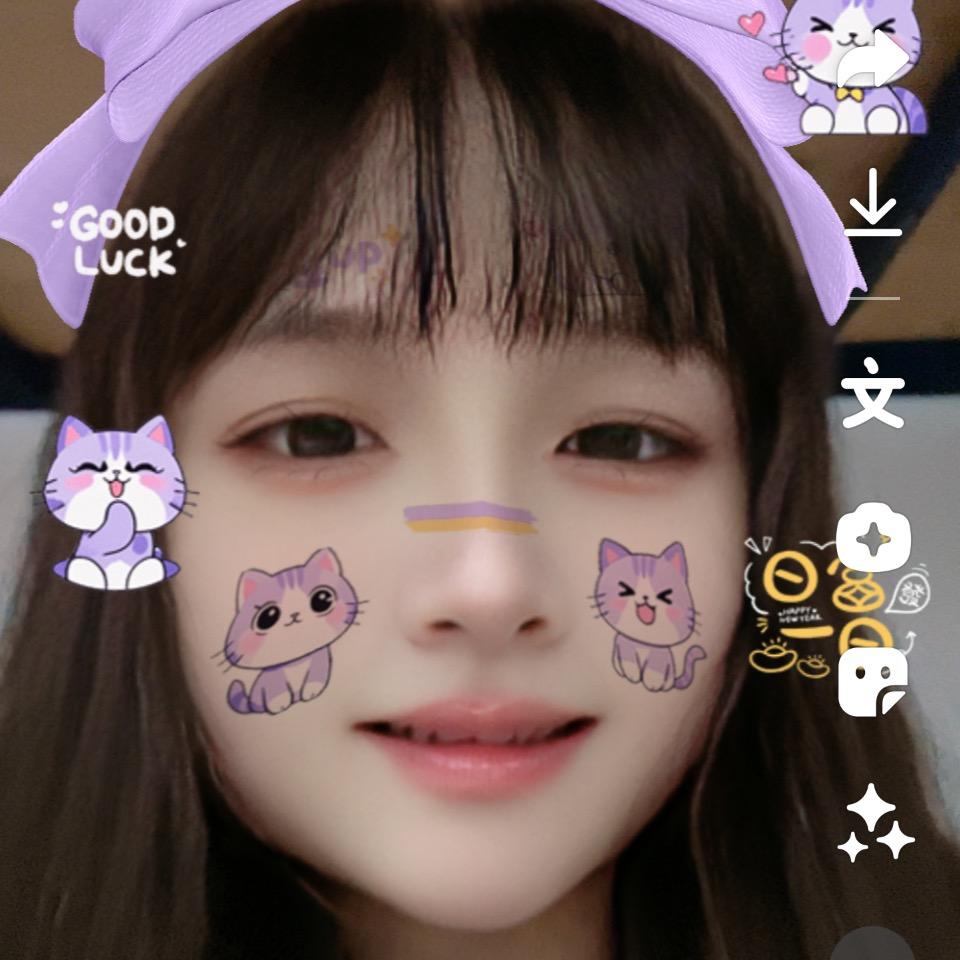
Task: Share this photo using the arrow icon
Action: tap(872, 63)
